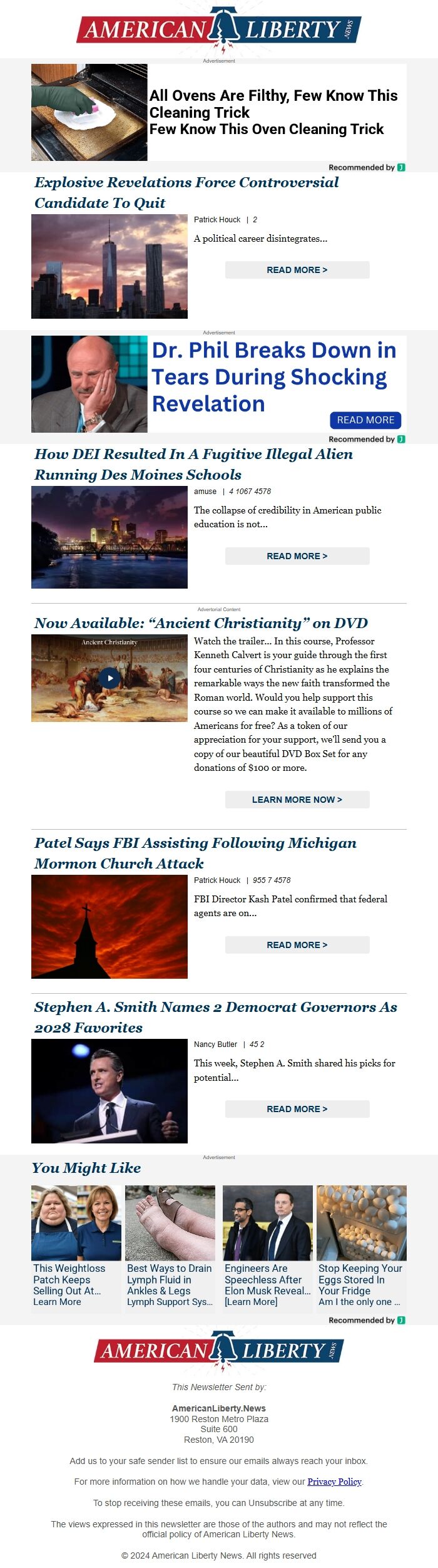Screen dimensions: 438x1568
Task: Open the Dr. Phil ad's READ MORE button
Action: (x=365, y=420)
